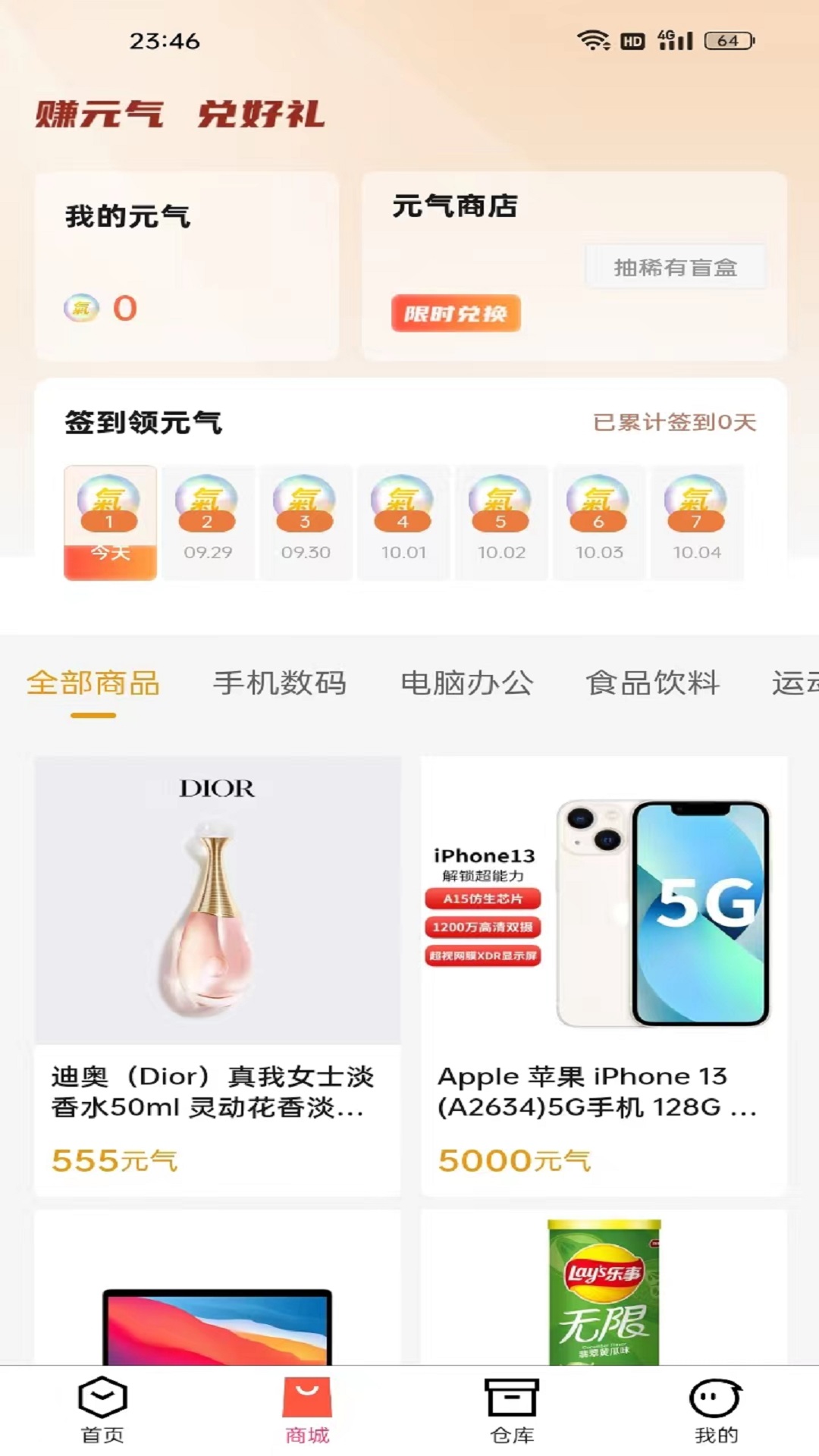This screenshot has height=1456, width=819.
Task: Open the Dior 淡香水50ml product card
Action: 218,974
